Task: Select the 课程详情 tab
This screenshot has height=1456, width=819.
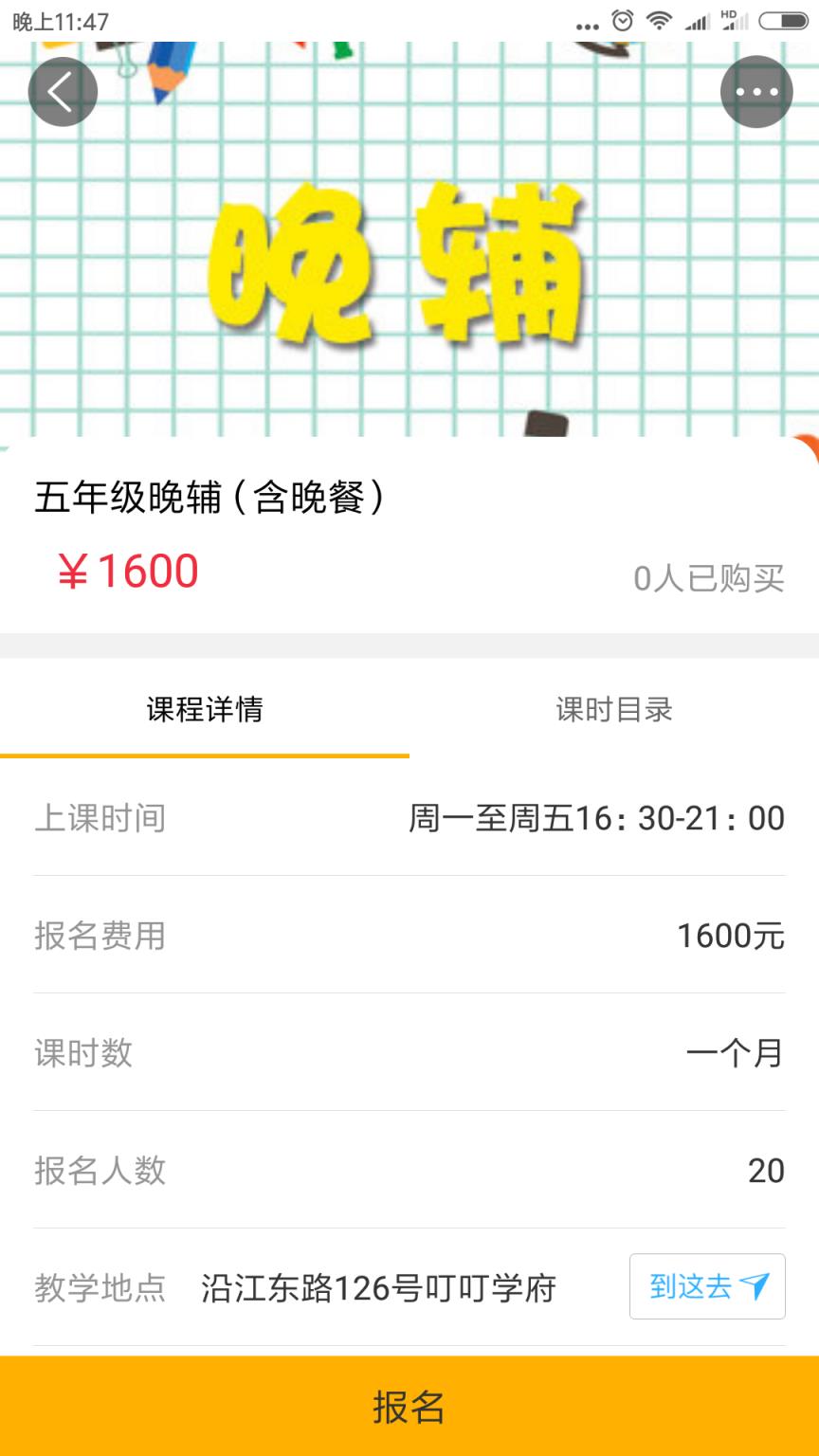Action: [x=204, y=709]
